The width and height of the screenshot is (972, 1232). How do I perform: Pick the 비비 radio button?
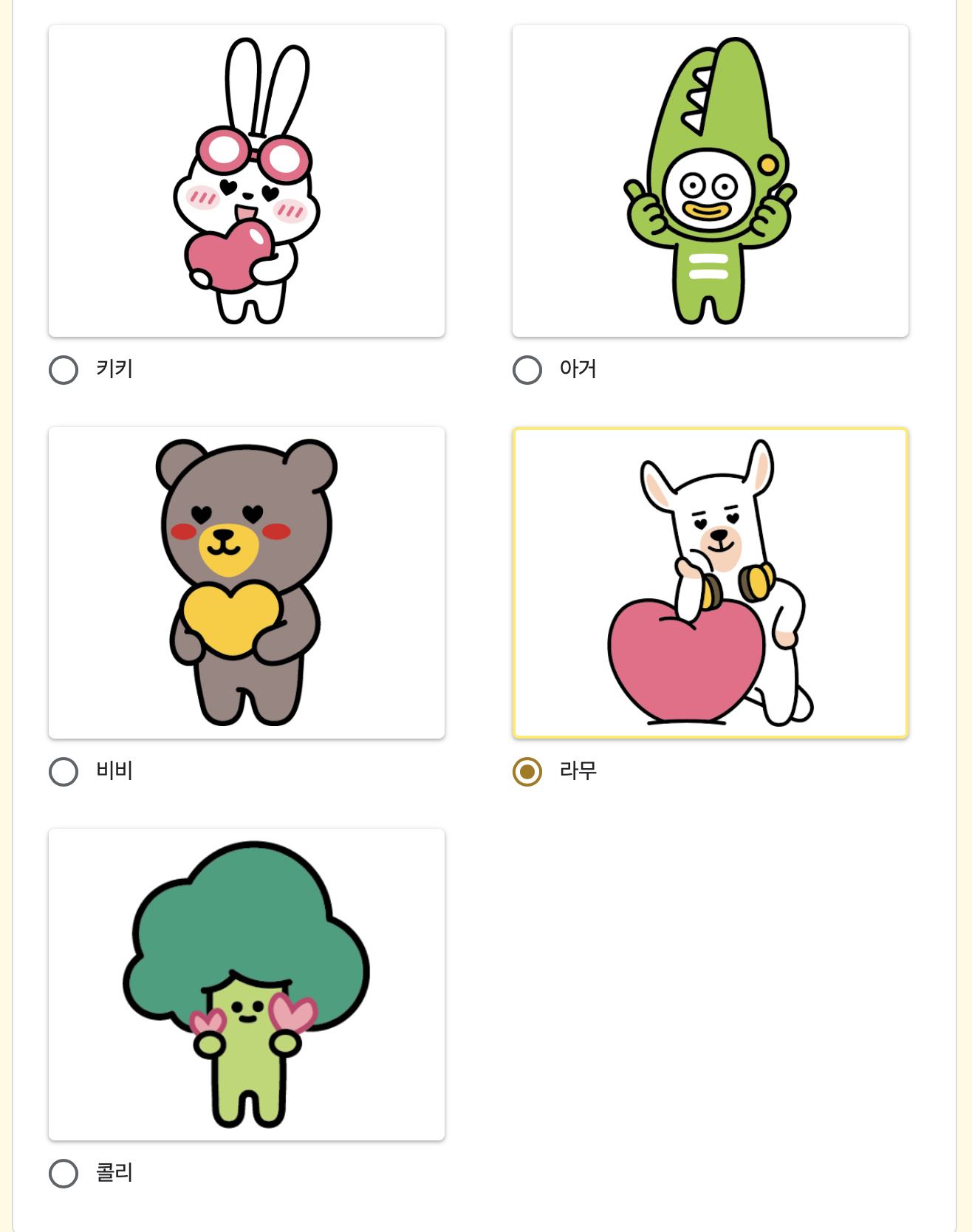coord(64,772)
